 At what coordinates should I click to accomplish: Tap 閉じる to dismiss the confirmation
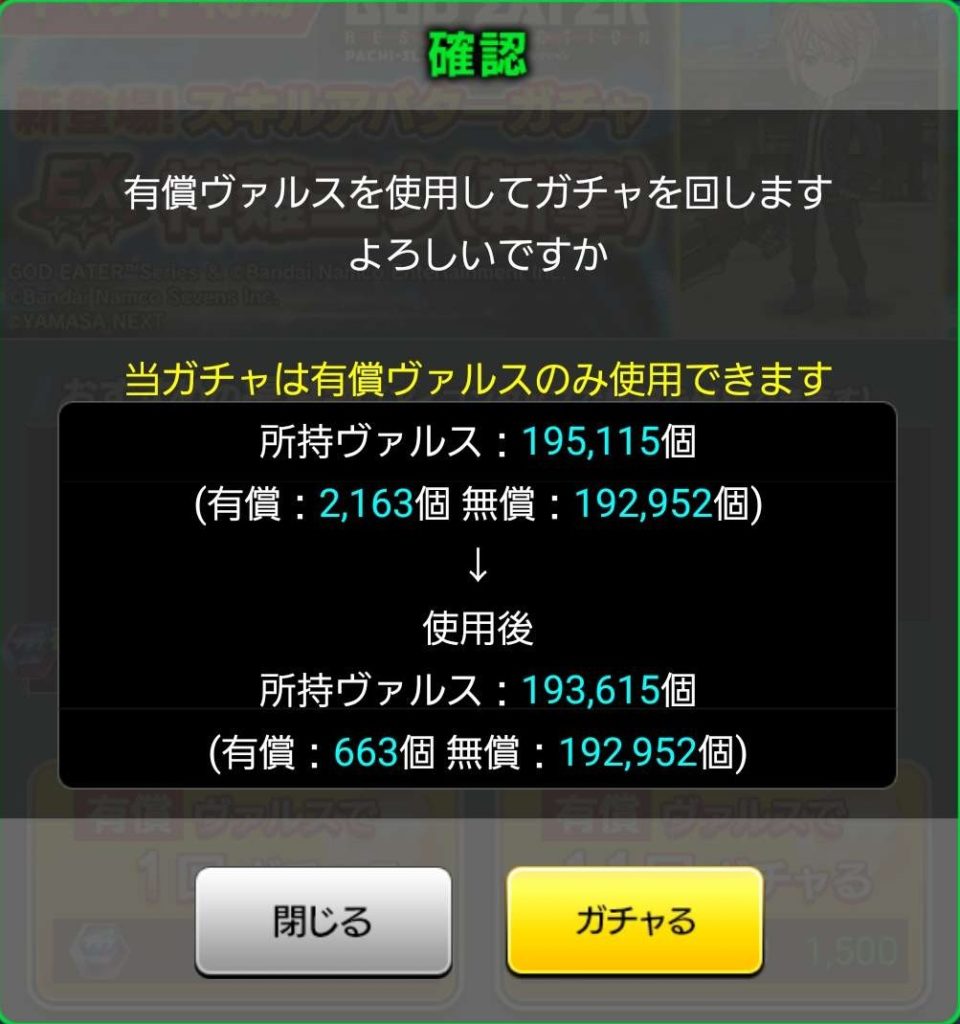(323, 920)
